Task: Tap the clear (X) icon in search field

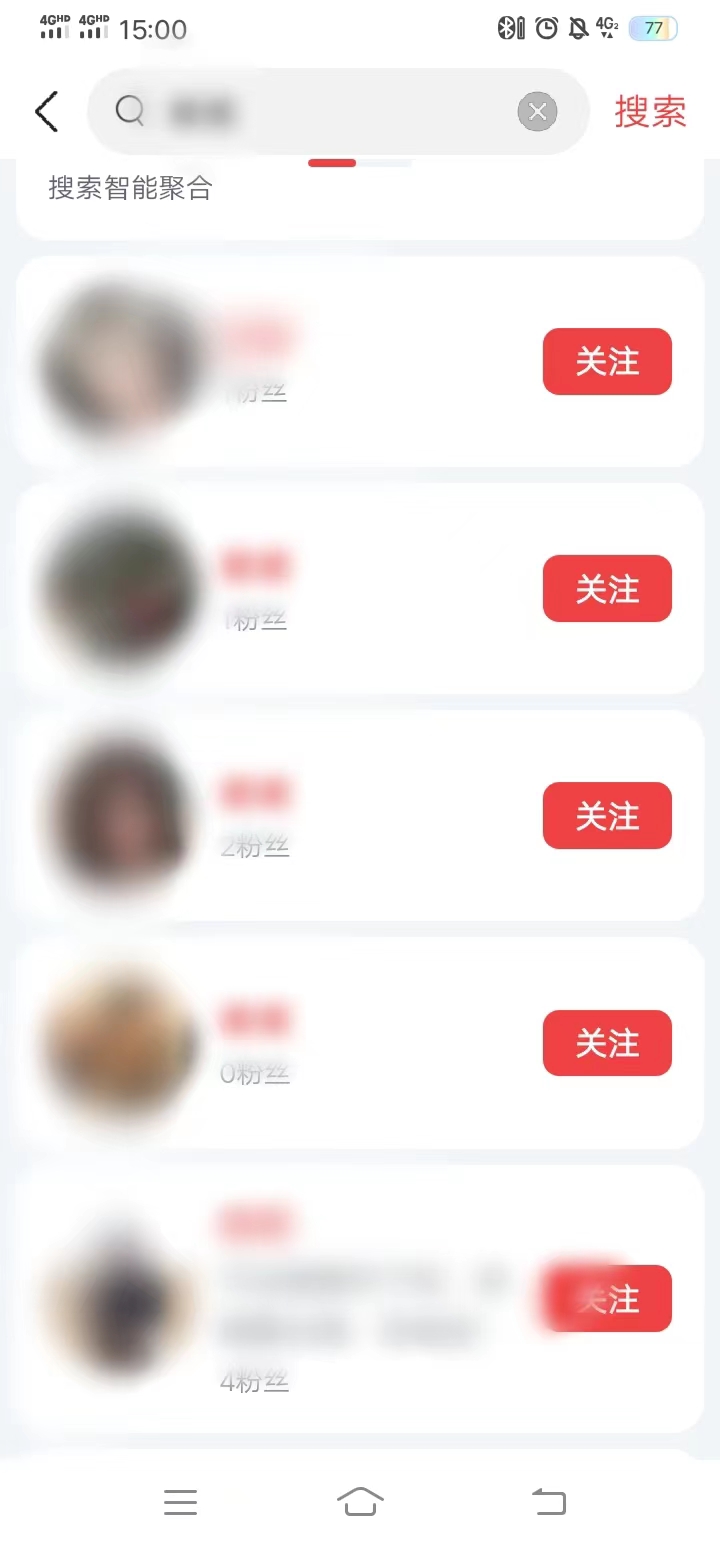Action: 537,111
